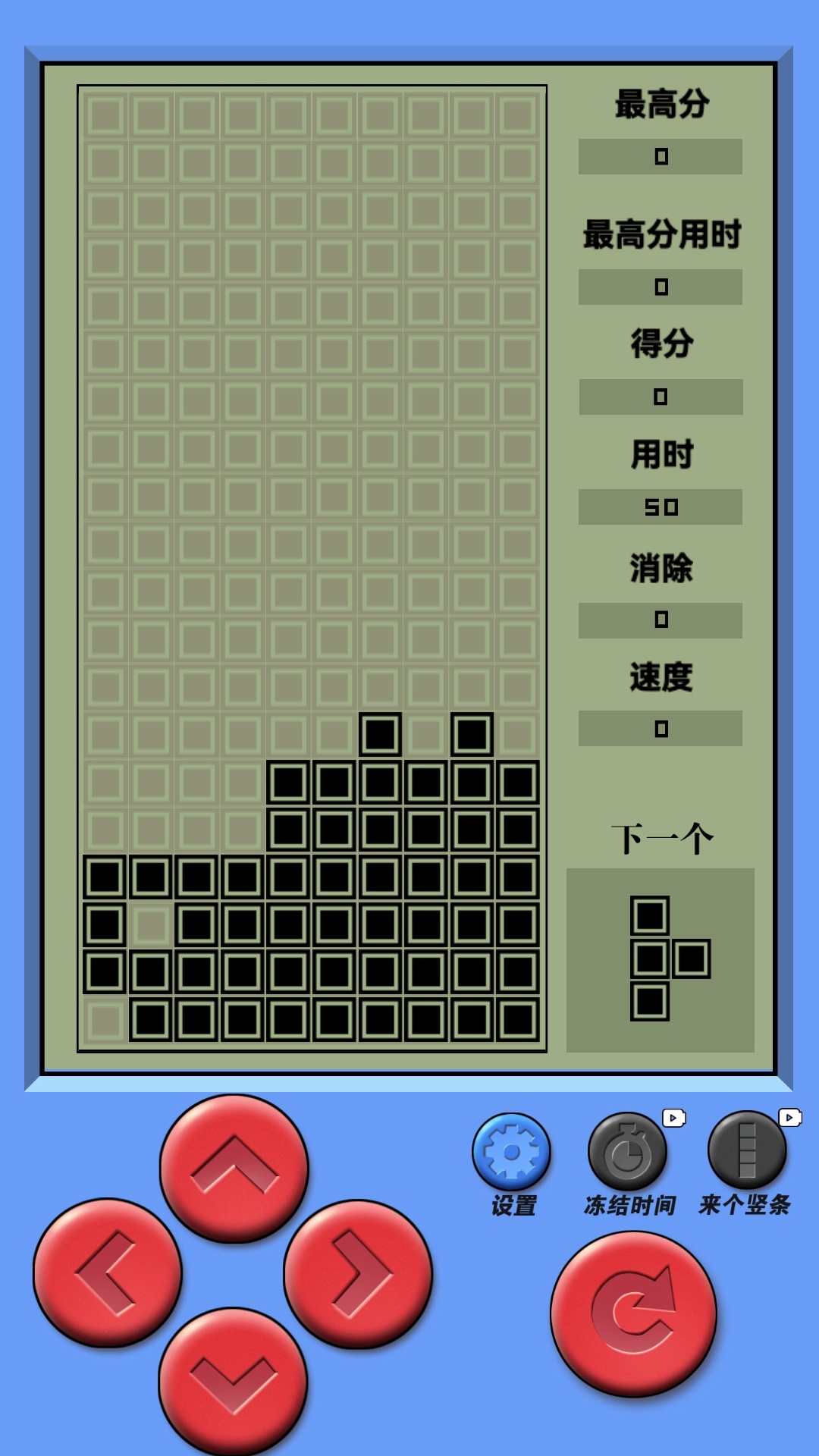Move the piece left with the left arrow
Image resolution: width=819 pixels, height=1456 pixels.
(x=108, y=1273)
